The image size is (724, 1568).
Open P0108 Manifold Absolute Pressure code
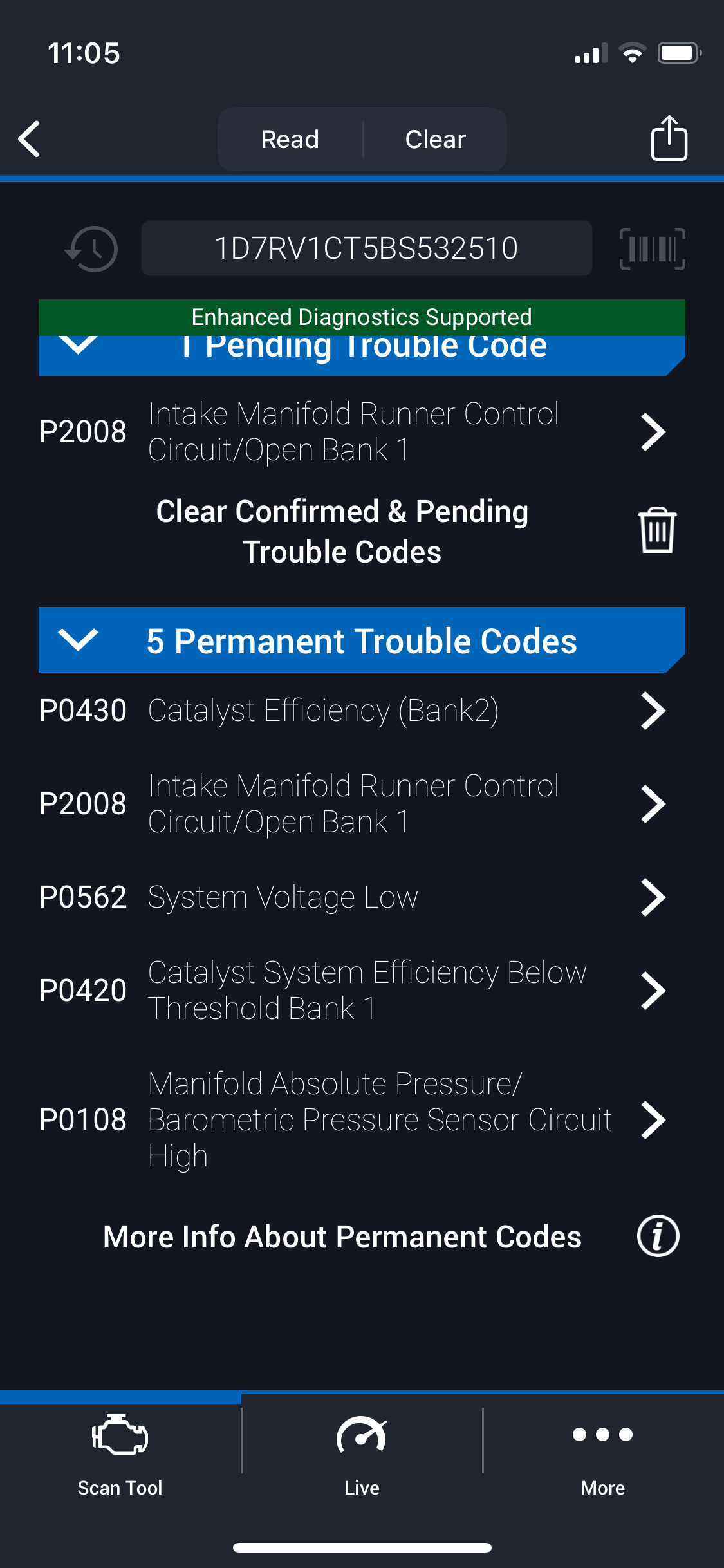pos(352,1120)
